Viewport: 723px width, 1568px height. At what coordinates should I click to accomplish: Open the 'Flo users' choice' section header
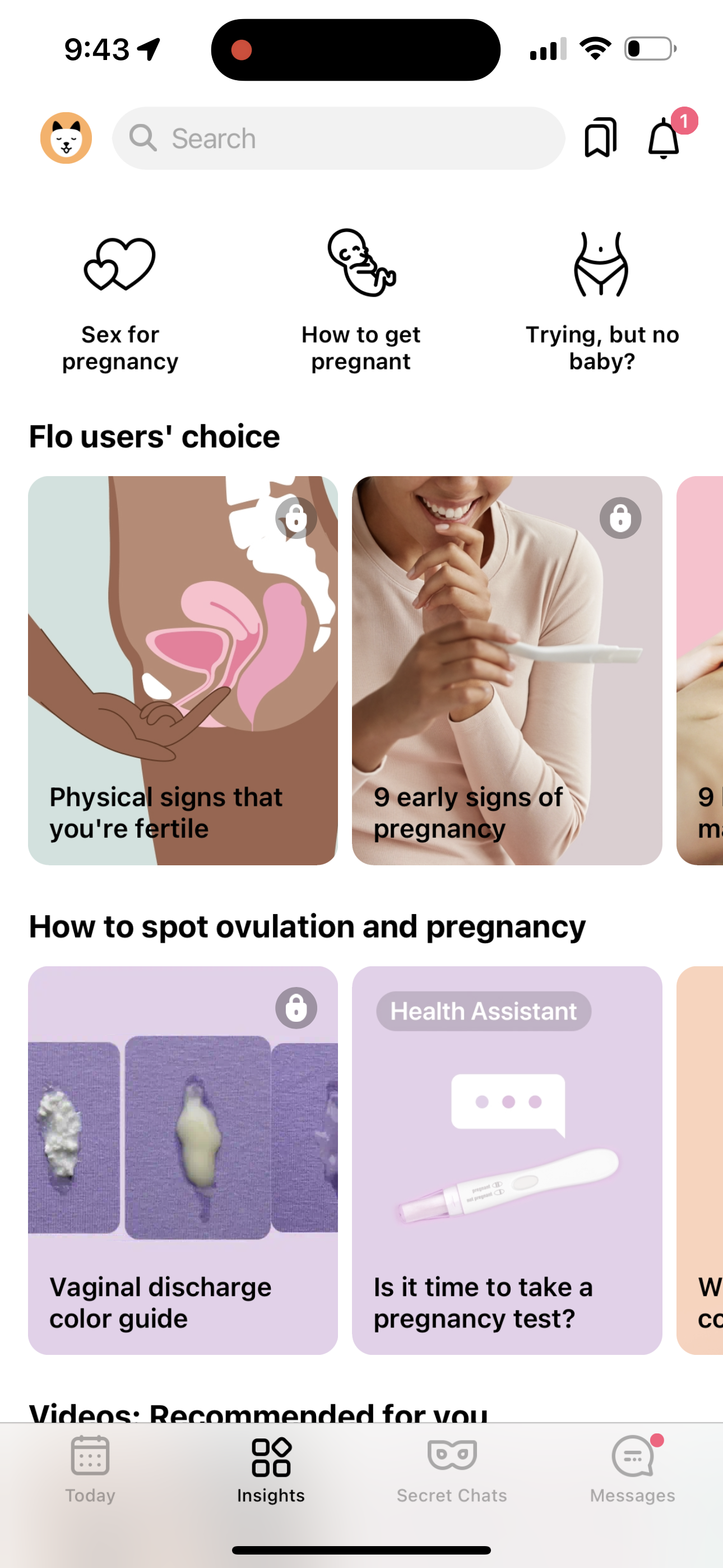(154, 436)
